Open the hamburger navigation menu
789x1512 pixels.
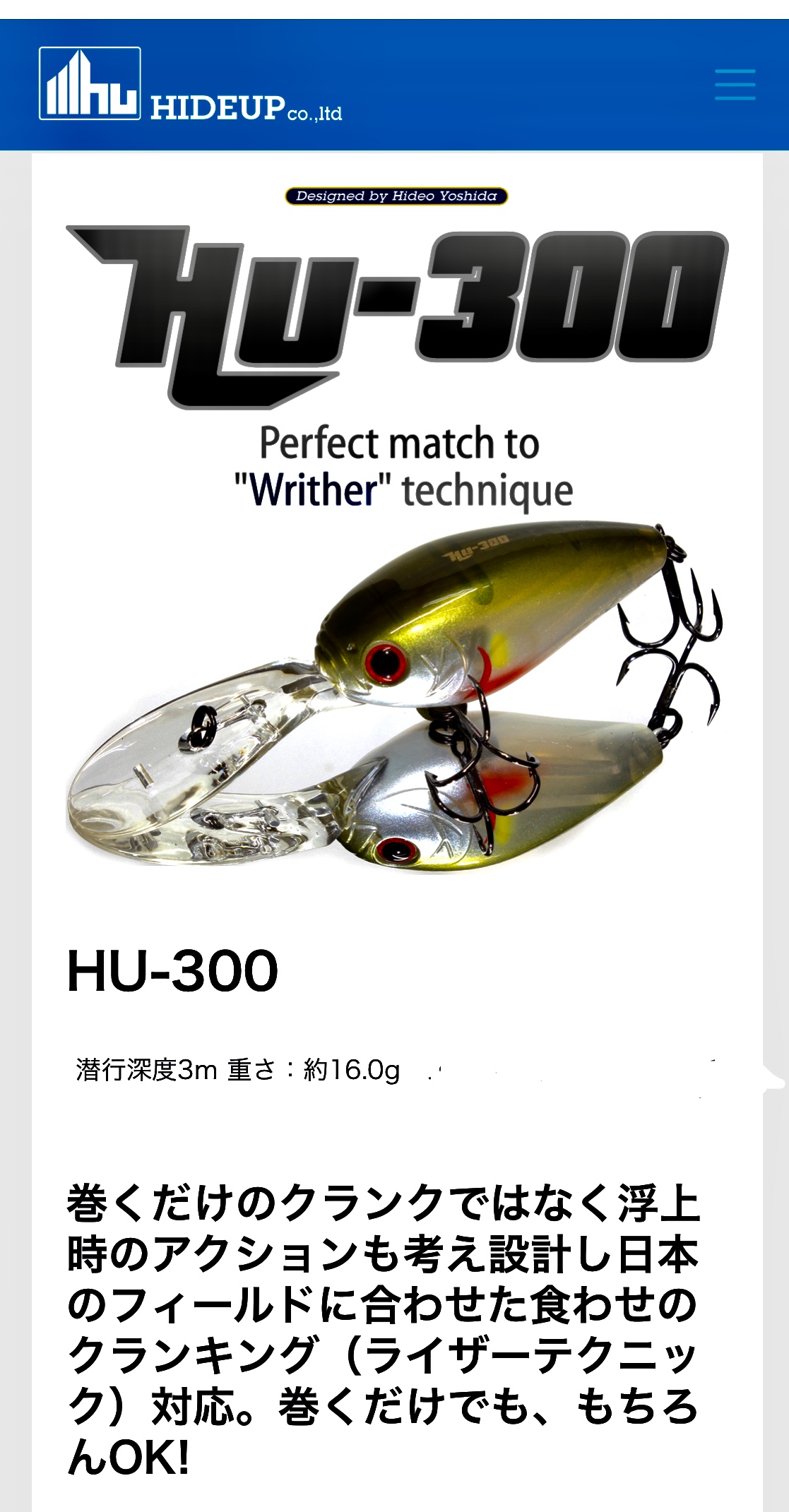coord(735,85)
